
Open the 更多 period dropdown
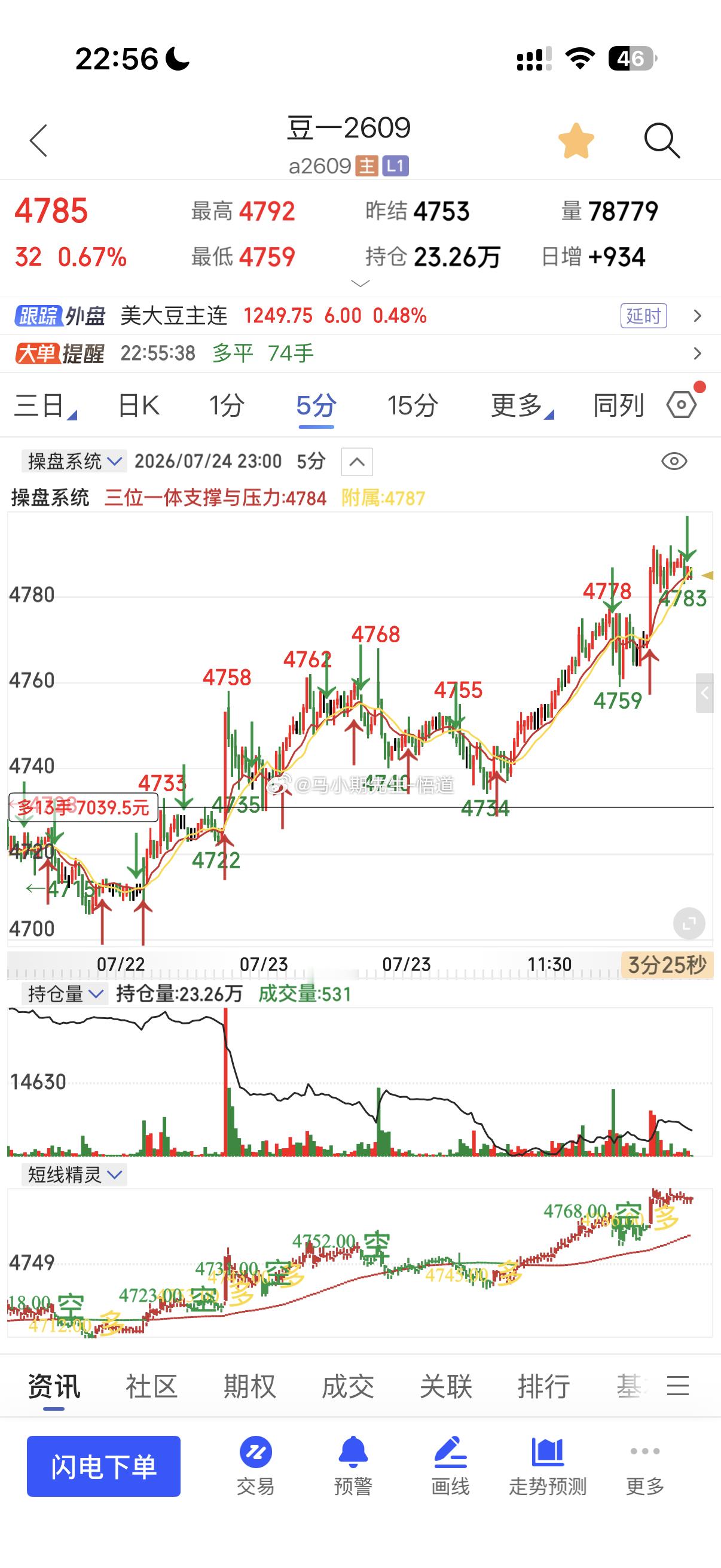point(521,405)
